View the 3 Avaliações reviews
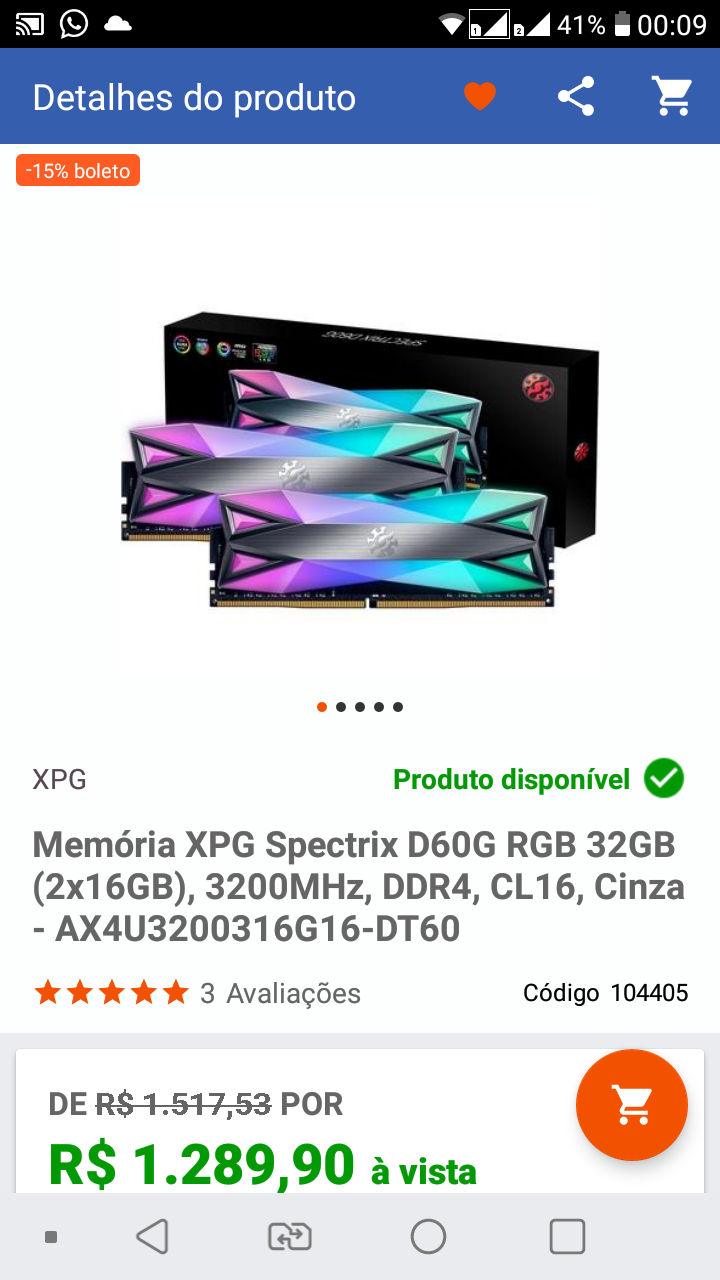720x1280 pixels. (x=280, y=993)
